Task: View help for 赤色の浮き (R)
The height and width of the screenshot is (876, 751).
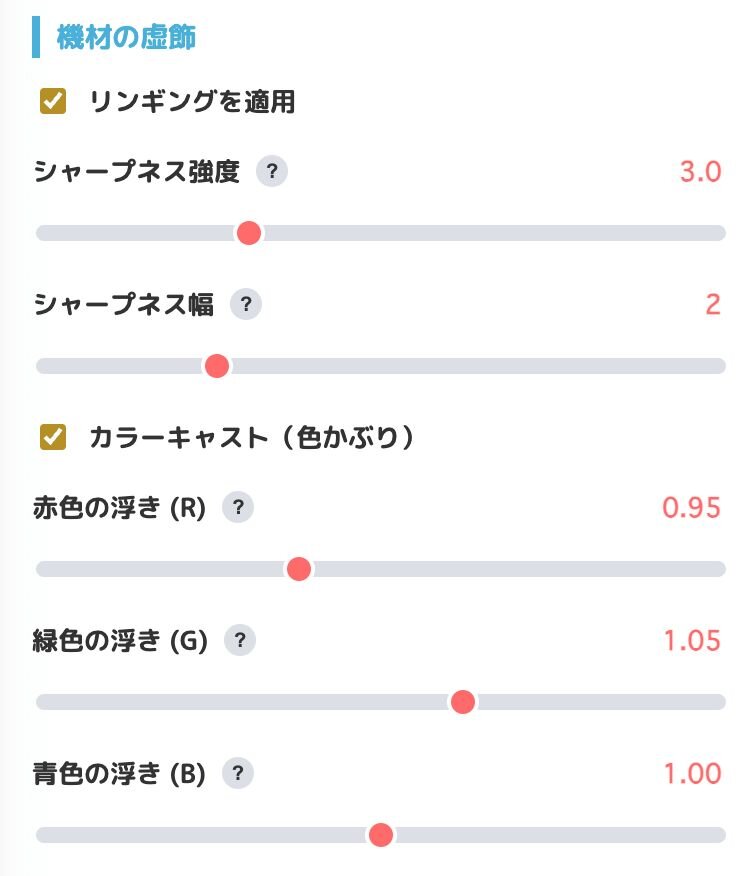Action: [x=238, y=507]
